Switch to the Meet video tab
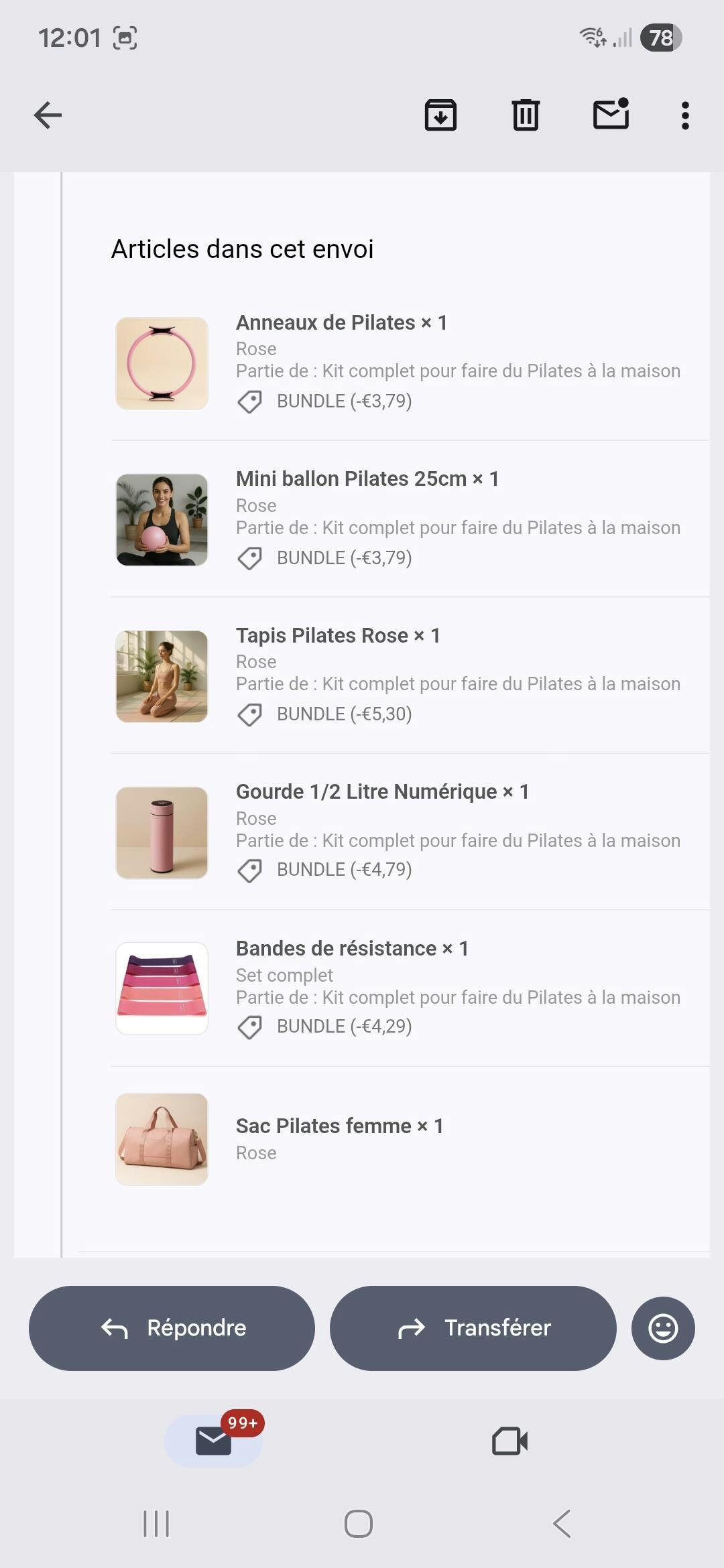This screenshot has width=724, height=1568. [x=509, y=1441]
